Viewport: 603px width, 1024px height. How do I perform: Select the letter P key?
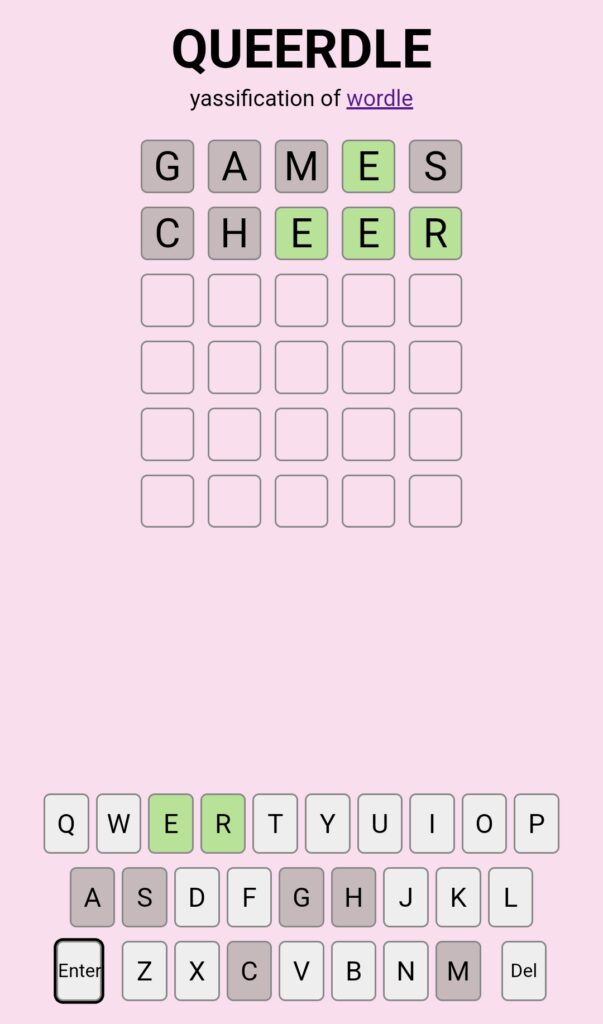[536, 824]
